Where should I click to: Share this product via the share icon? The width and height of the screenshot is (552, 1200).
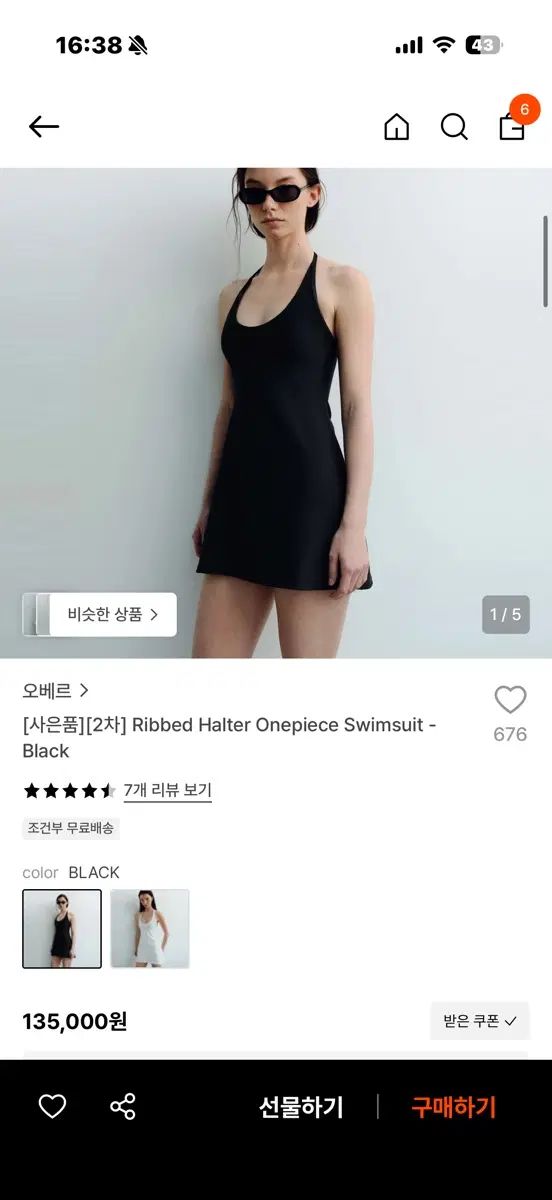123,1106
